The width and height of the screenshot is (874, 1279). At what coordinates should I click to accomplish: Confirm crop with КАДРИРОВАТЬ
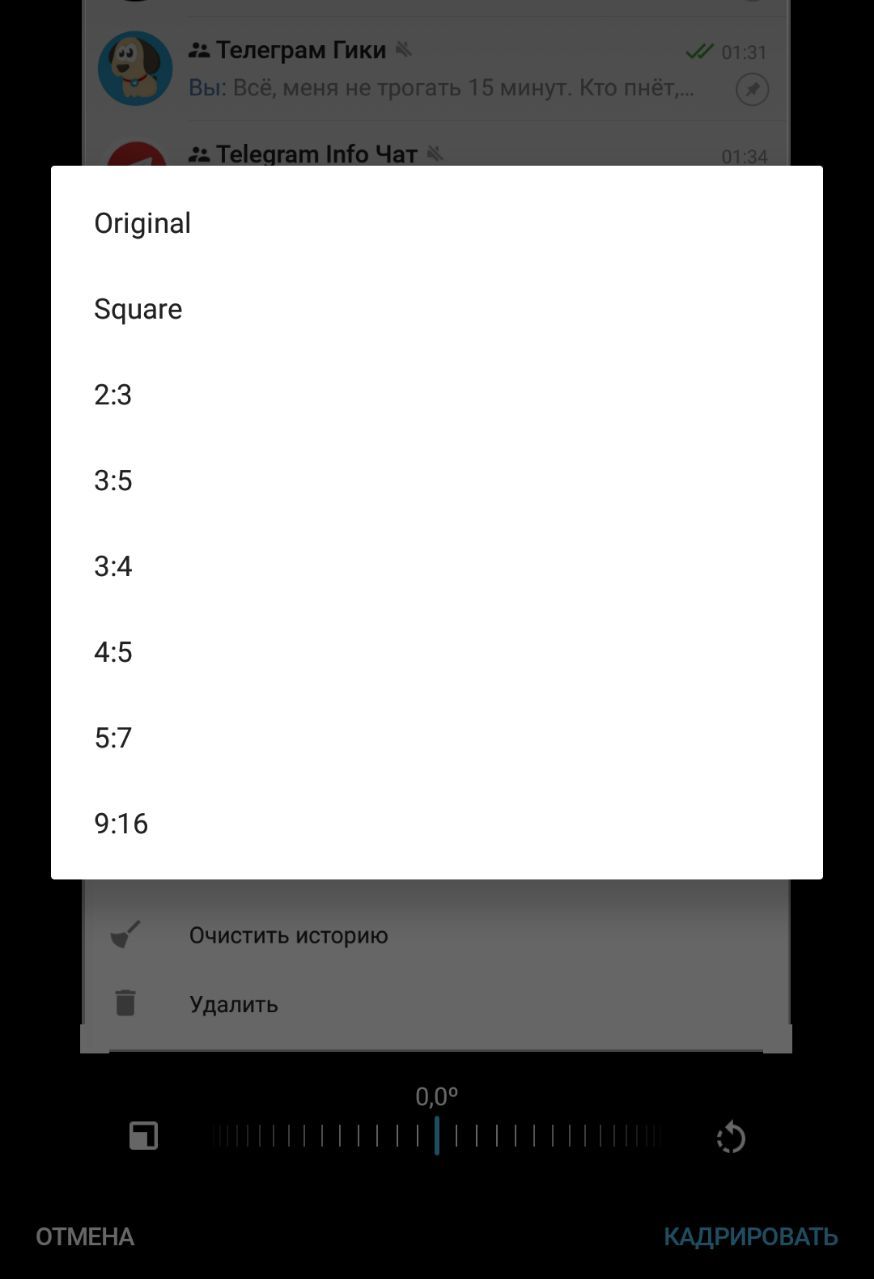[750, 1237]
